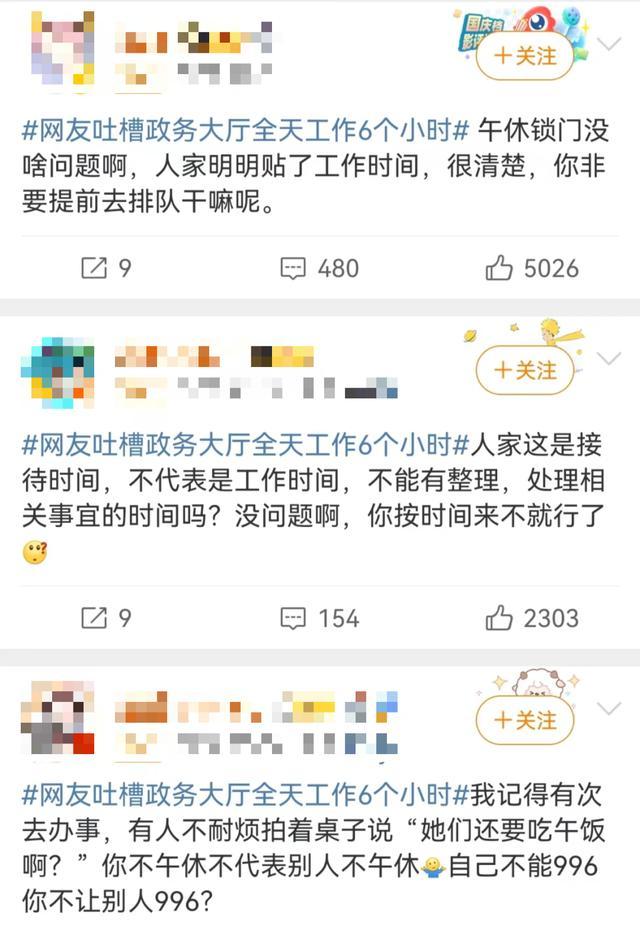Open the hashtag in the 我记得有次去办事 post
The height and width of the screenshot is (948, 640).
(246, 795)
